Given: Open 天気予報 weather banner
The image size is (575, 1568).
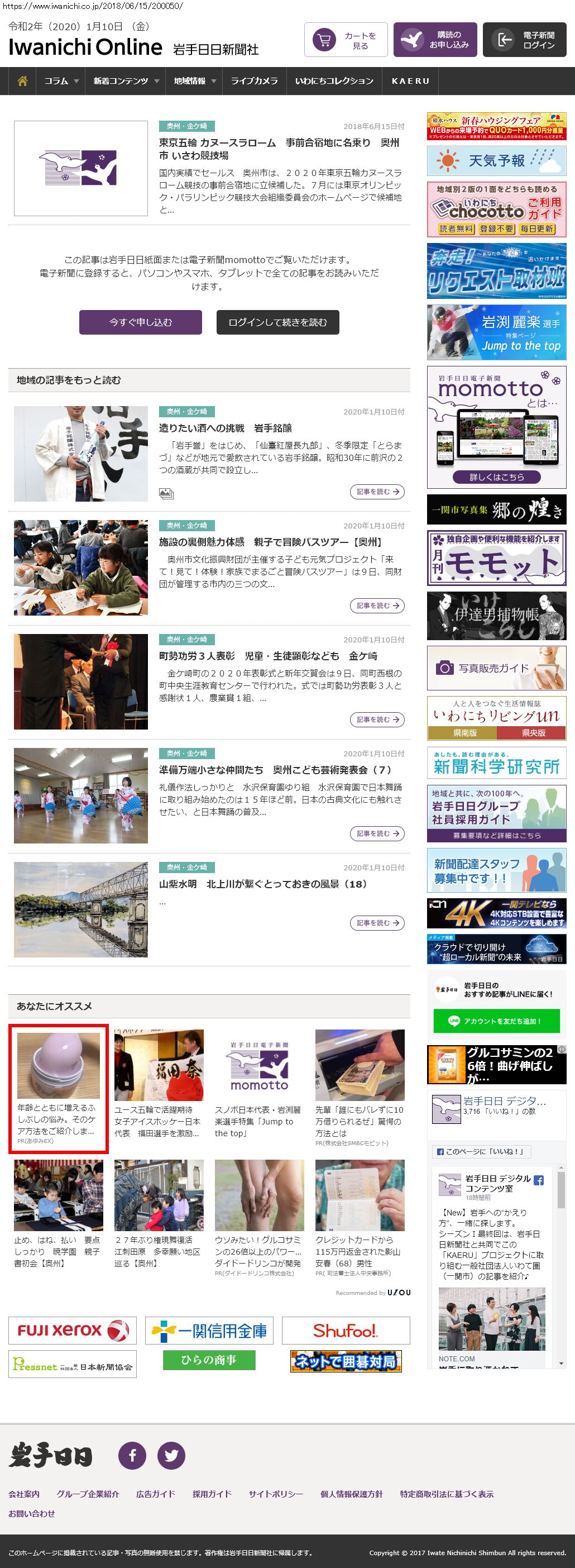Looking at the screenshot, I should coord(496,161).
